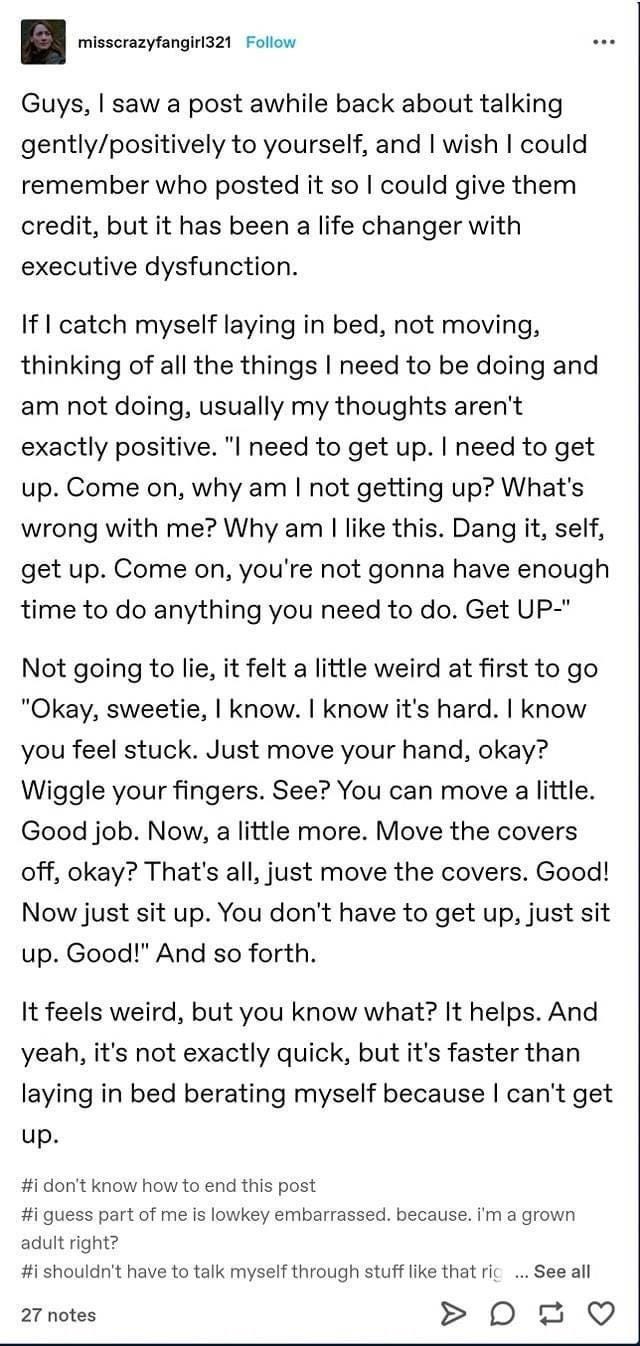640x1346 pixels.
Task: View the 27 notes on this post
Action: (58, 1314)
